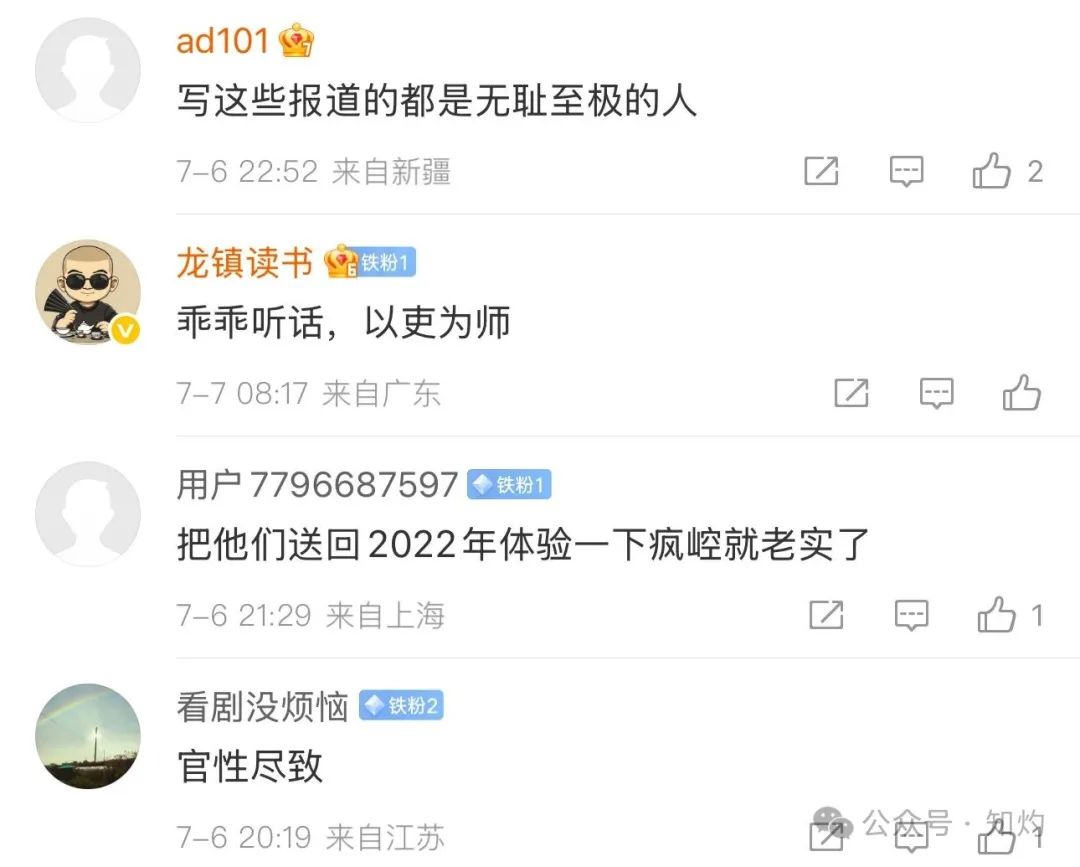The width and height of the screenshot is (1080, 867).
Task: Like the comment by ad101
Action: [x=992, y=172]
